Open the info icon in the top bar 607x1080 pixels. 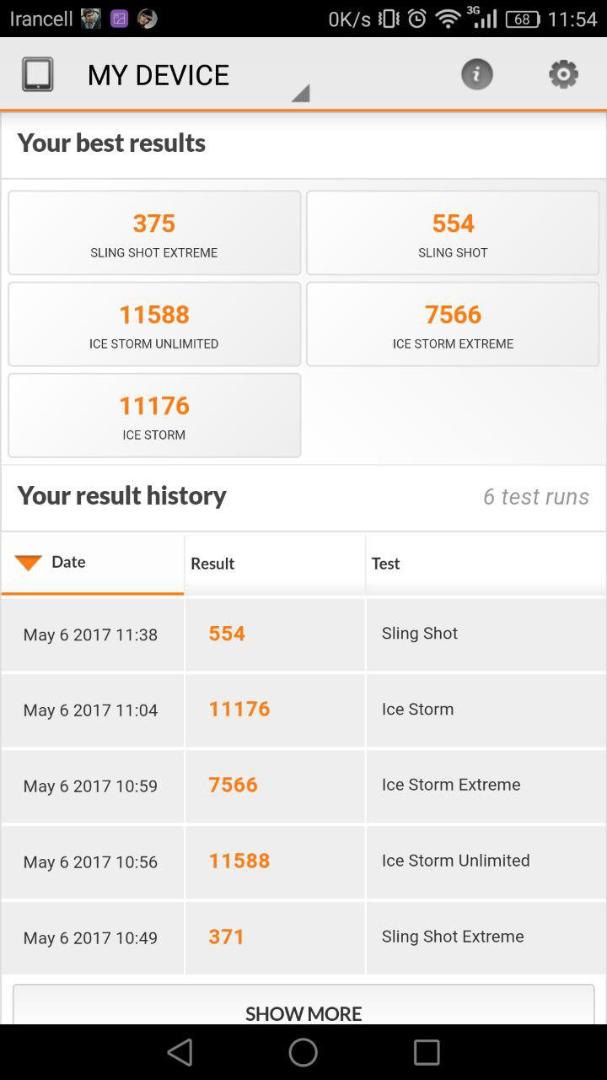pyautogui.click(x=477, y=74)
